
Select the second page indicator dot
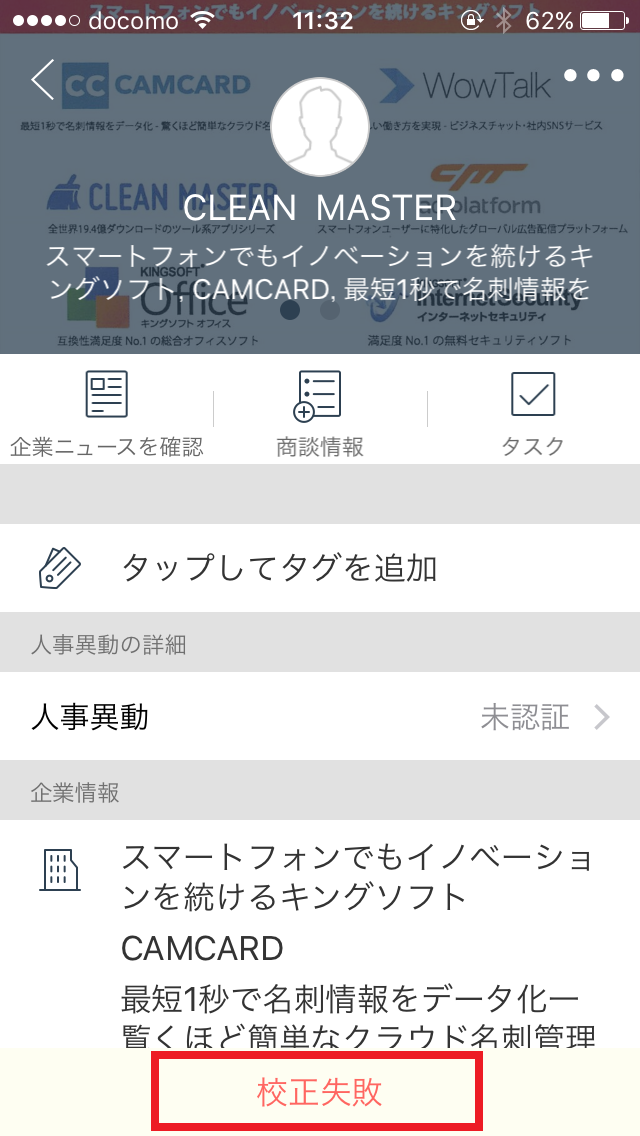331,310
